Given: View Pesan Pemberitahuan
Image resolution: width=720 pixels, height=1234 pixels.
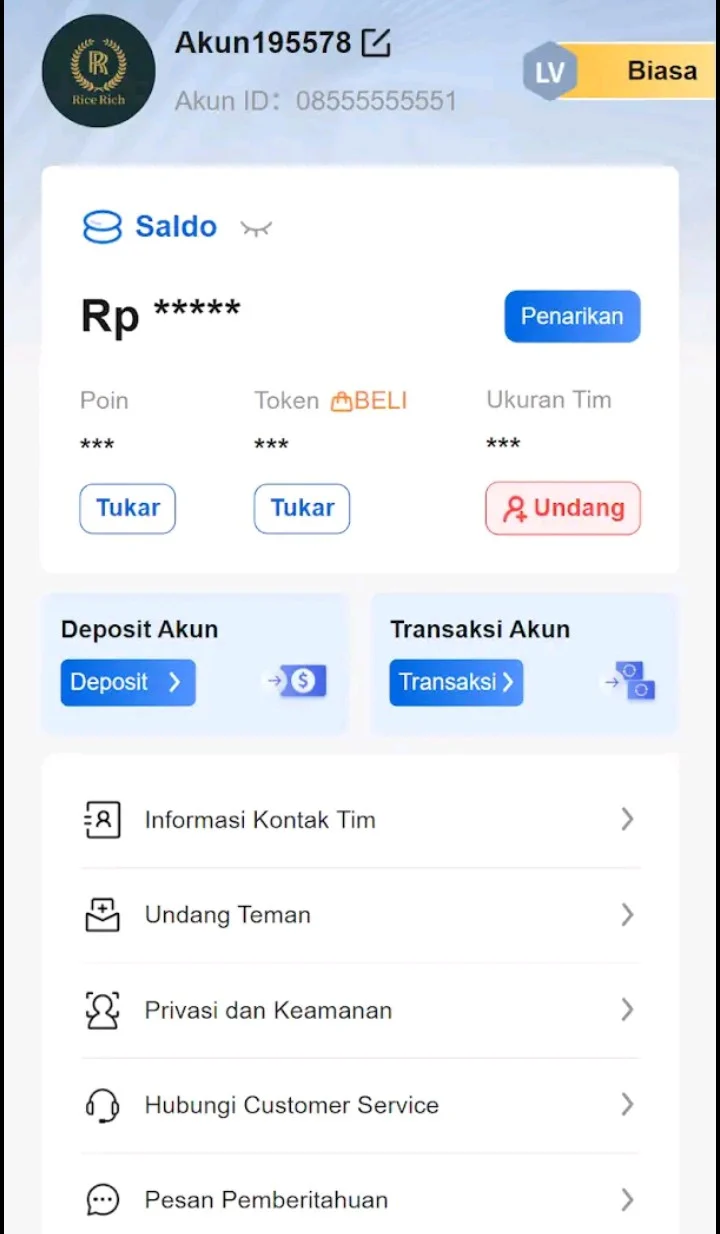Looking at the screenshot, I should pos(360,1199).
